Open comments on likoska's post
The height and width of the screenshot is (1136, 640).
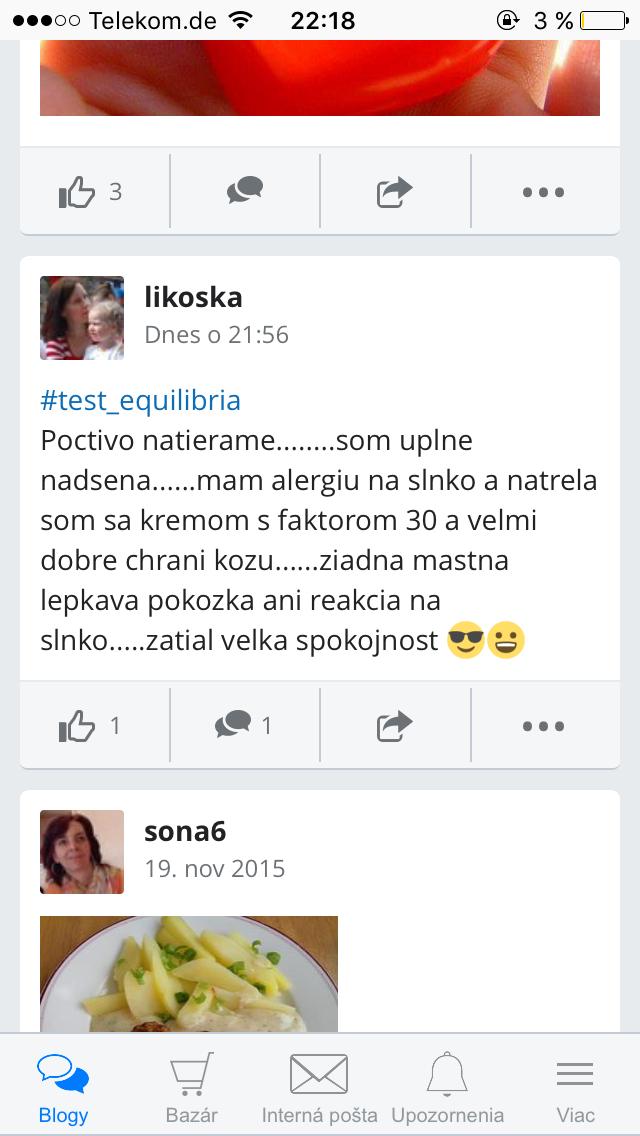[244, 725]
